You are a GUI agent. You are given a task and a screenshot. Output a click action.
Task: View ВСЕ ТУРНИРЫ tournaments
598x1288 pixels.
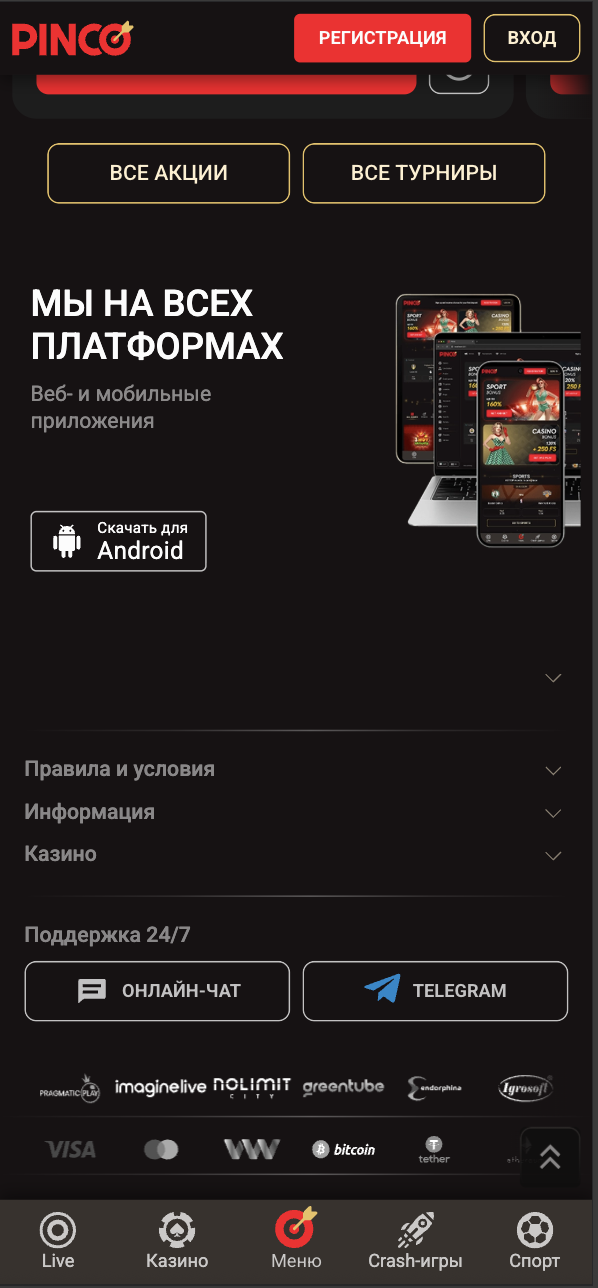(x=424, y=173)
